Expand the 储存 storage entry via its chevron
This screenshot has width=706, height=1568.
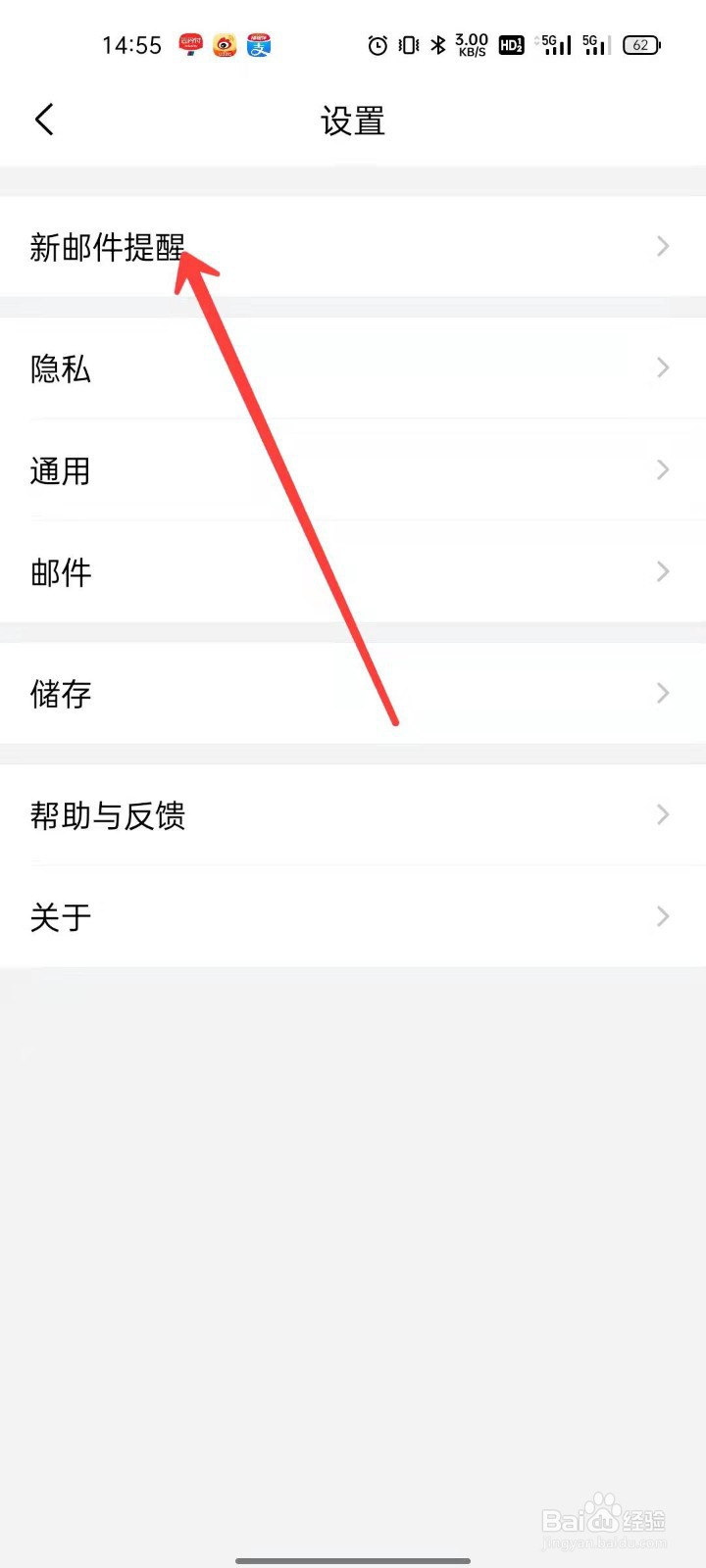pos(662,694)
